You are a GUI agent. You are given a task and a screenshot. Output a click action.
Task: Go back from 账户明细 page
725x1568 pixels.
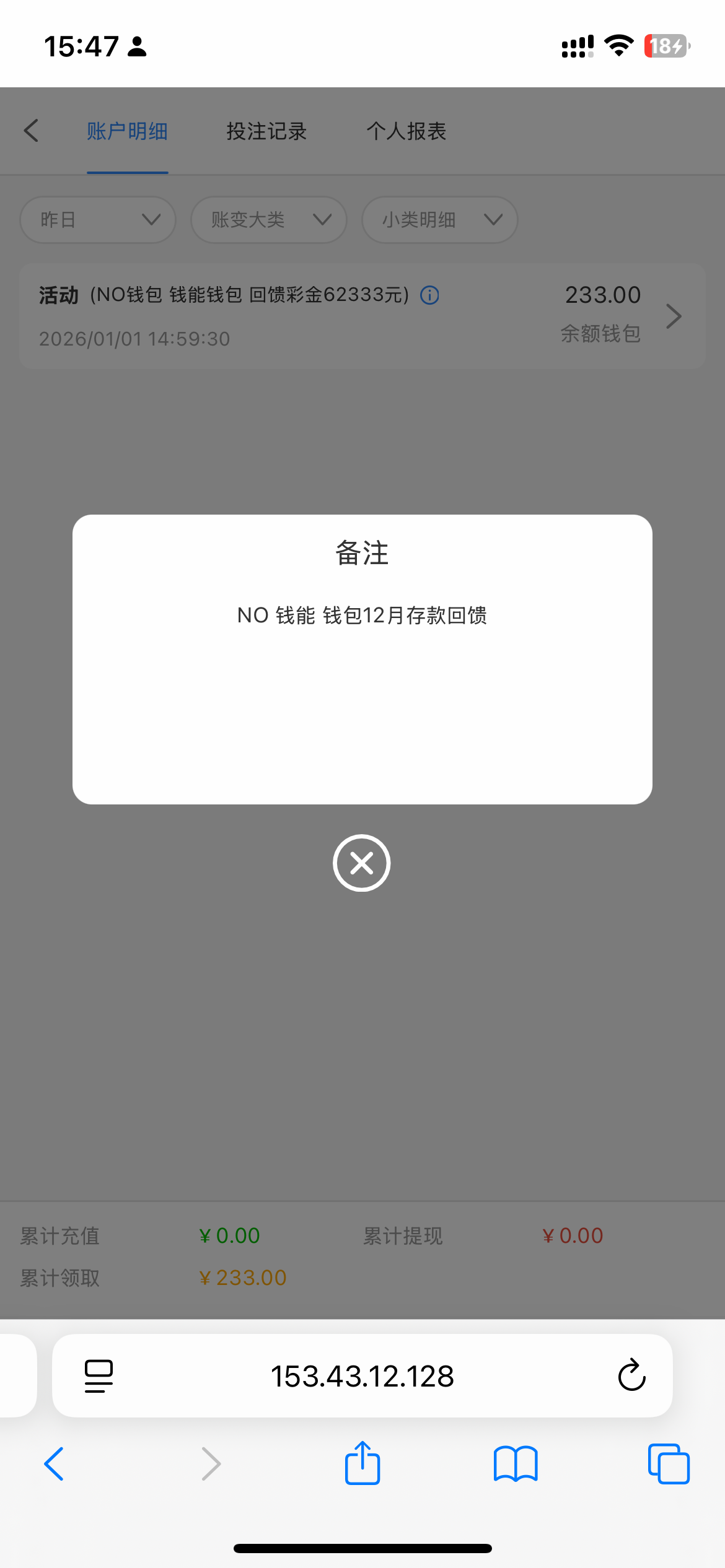tap(32, 131)
